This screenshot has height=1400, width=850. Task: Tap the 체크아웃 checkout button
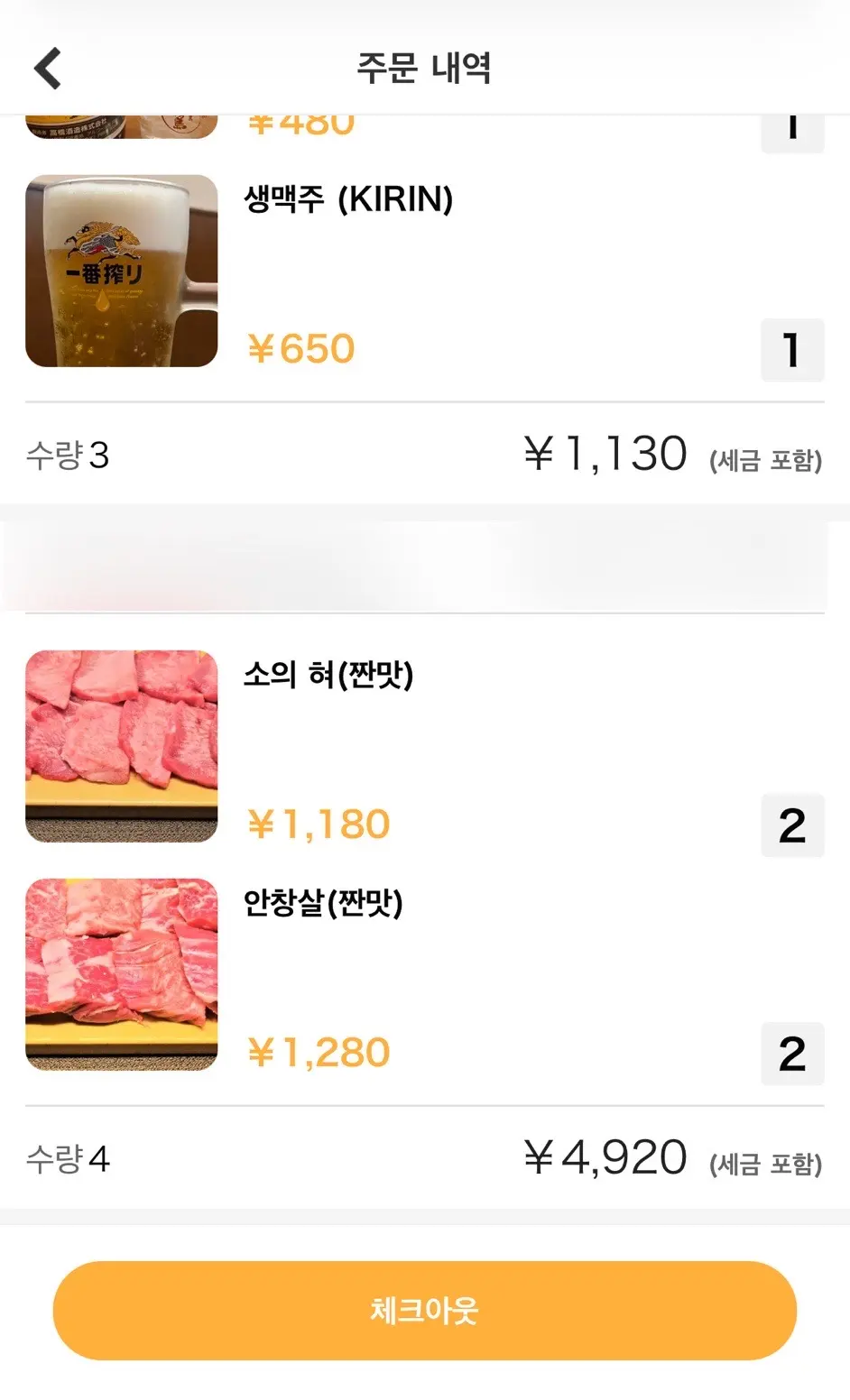point(424,1310)
